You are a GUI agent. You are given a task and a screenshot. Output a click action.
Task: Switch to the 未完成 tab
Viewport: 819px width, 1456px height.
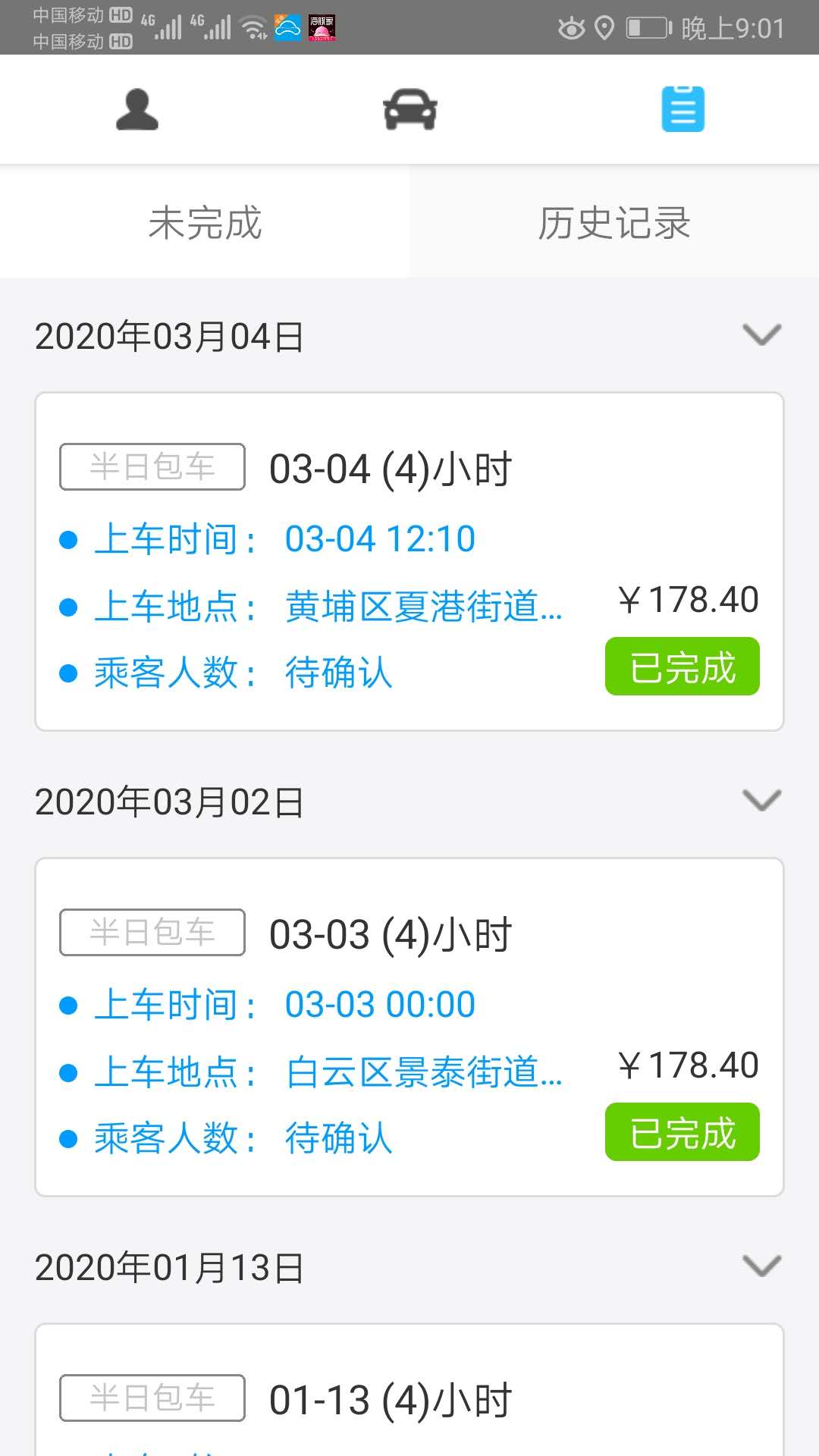coord(205,221)
